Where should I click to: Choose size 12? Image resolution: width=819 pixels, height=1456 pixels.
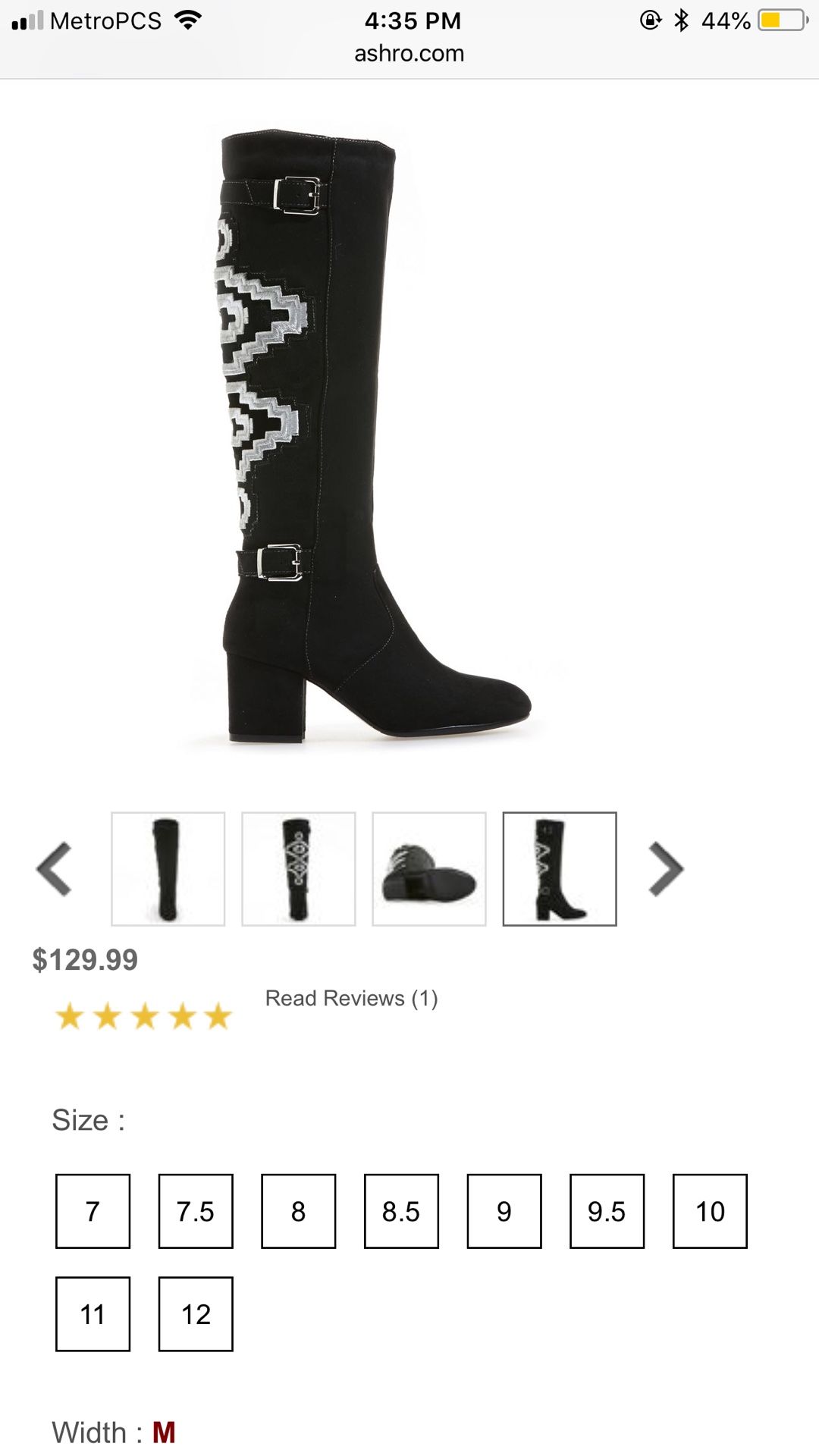(x=196, y=1314)
